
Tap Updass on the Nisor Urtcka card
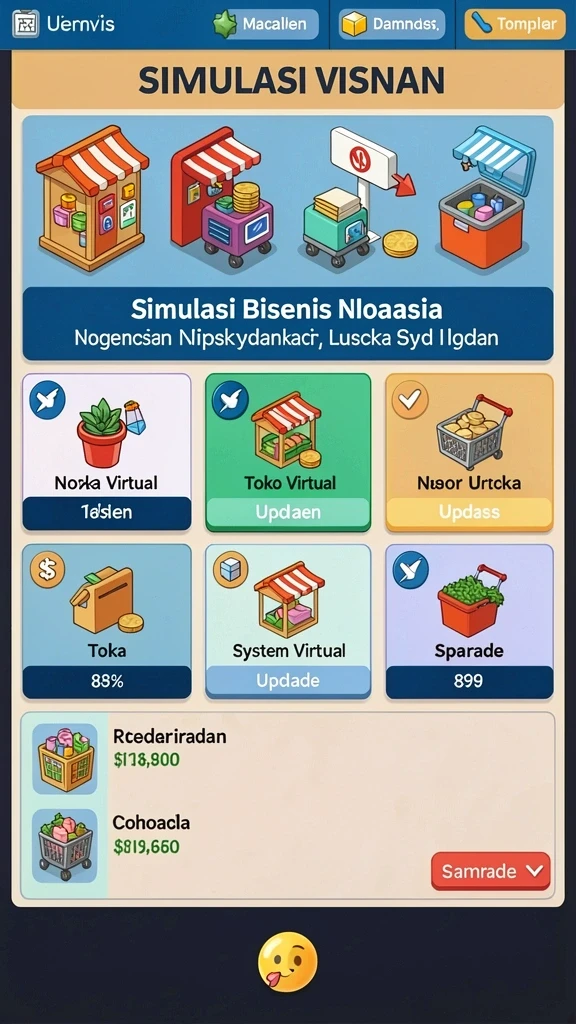pos(470,512)
